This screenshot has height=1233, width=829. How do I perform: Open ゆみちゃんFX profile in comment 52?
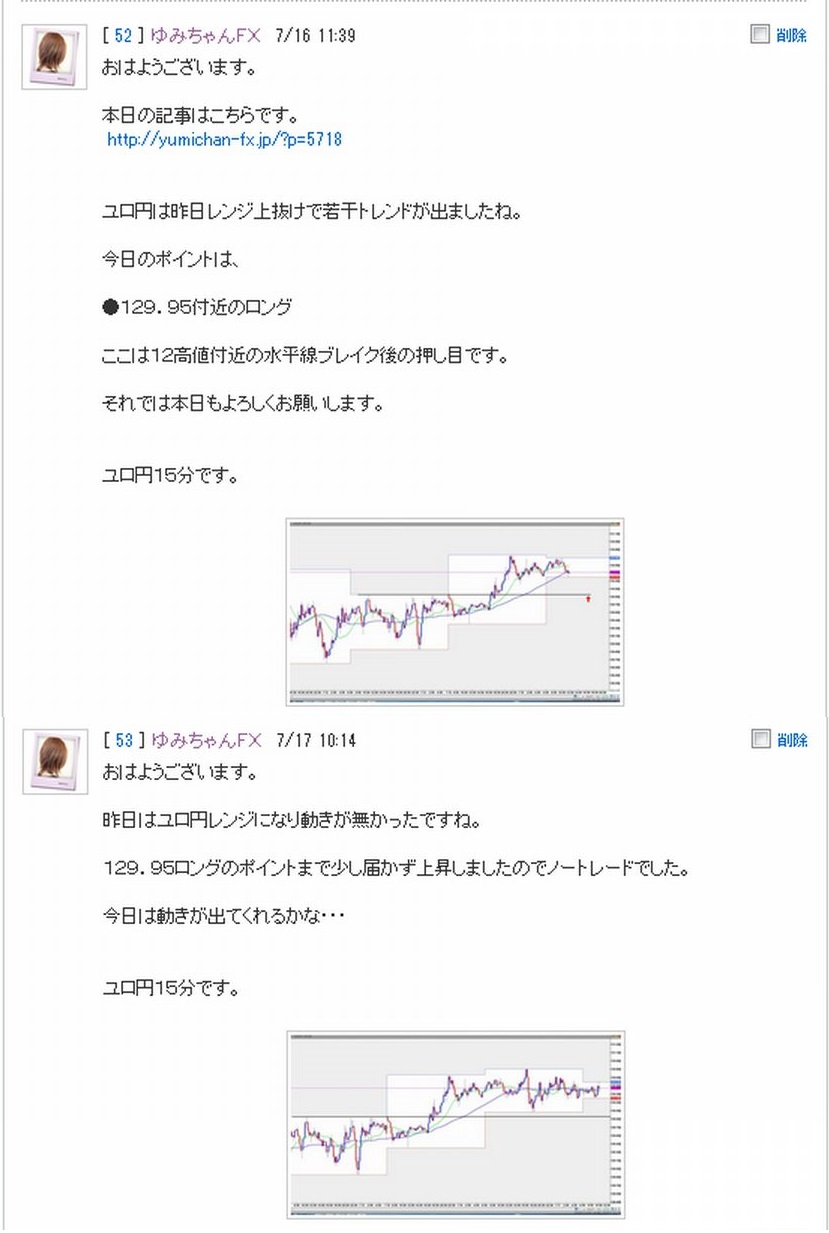(x=205, y=35)
